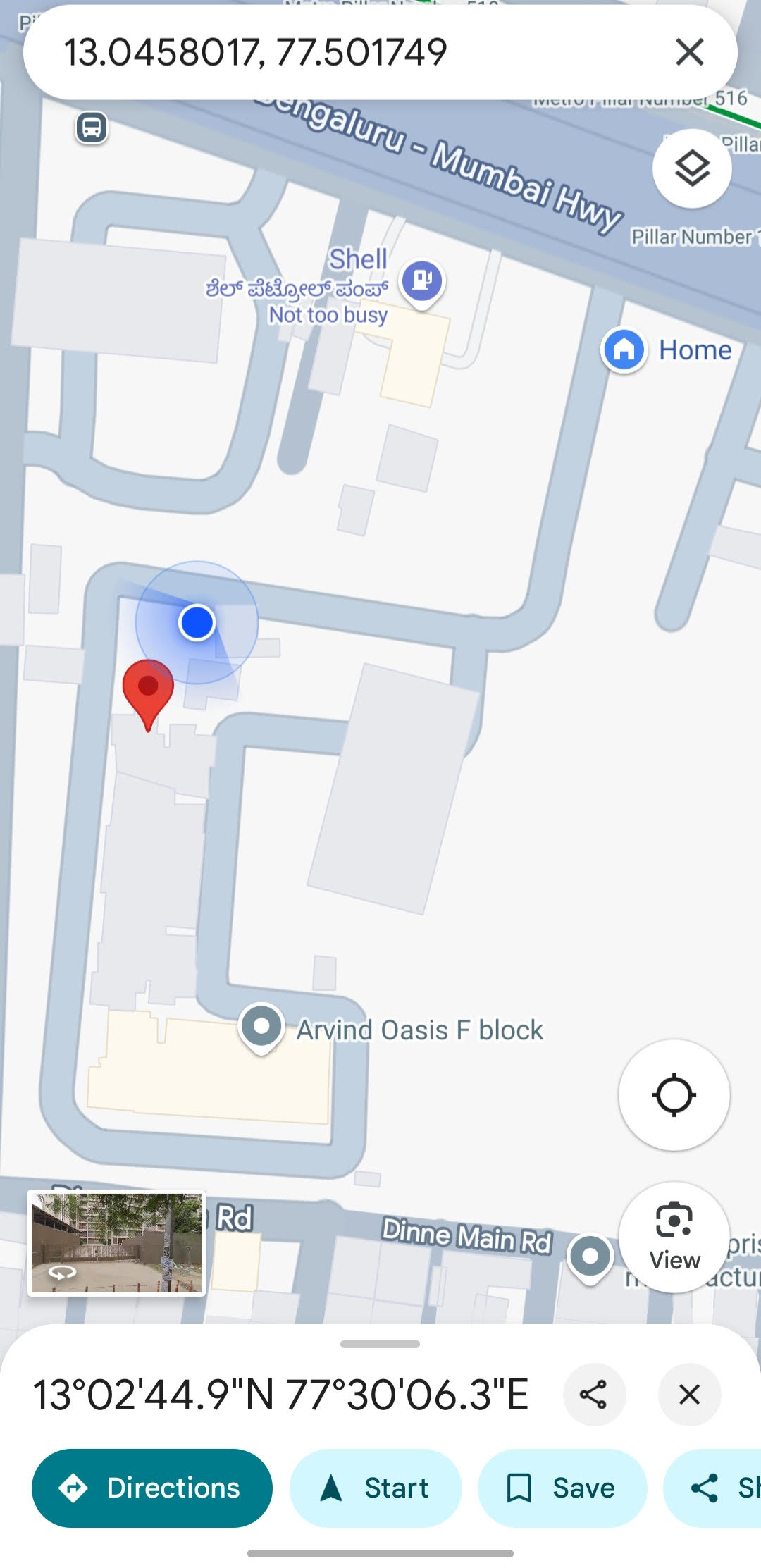Expand the bottom sheet drag handle
This screenshot has height=1568, width=761.
380,1344
